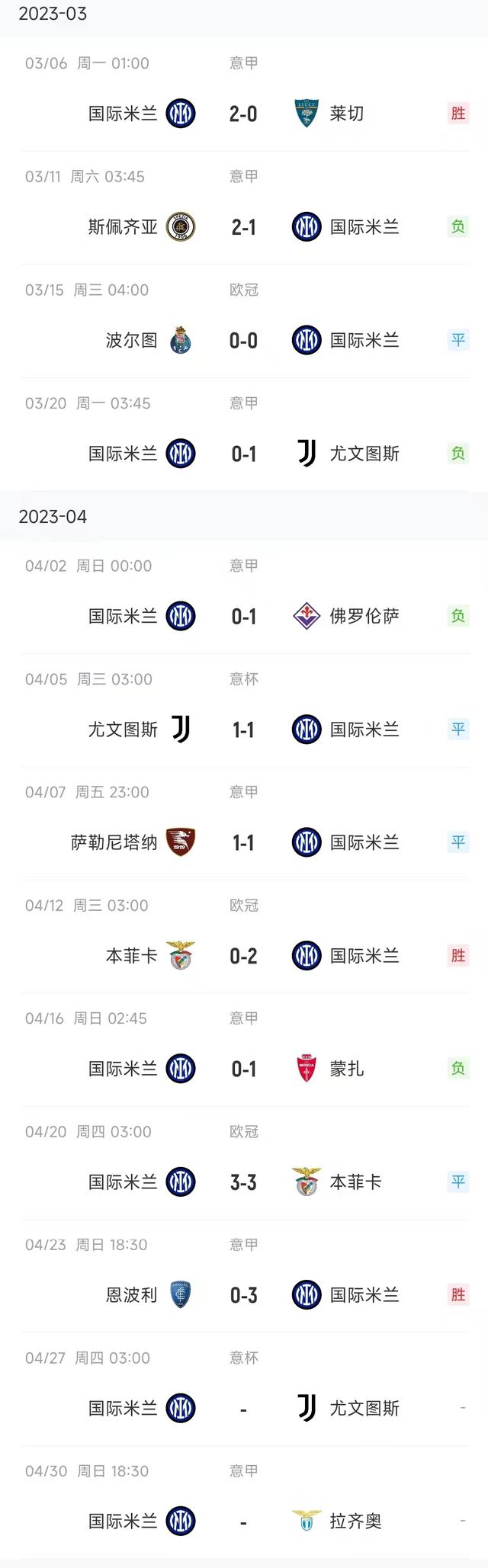Open the Inter vs Benfica 3-3 match
The height and width of the screenshot is (1568, 488).
(243, 1182)
